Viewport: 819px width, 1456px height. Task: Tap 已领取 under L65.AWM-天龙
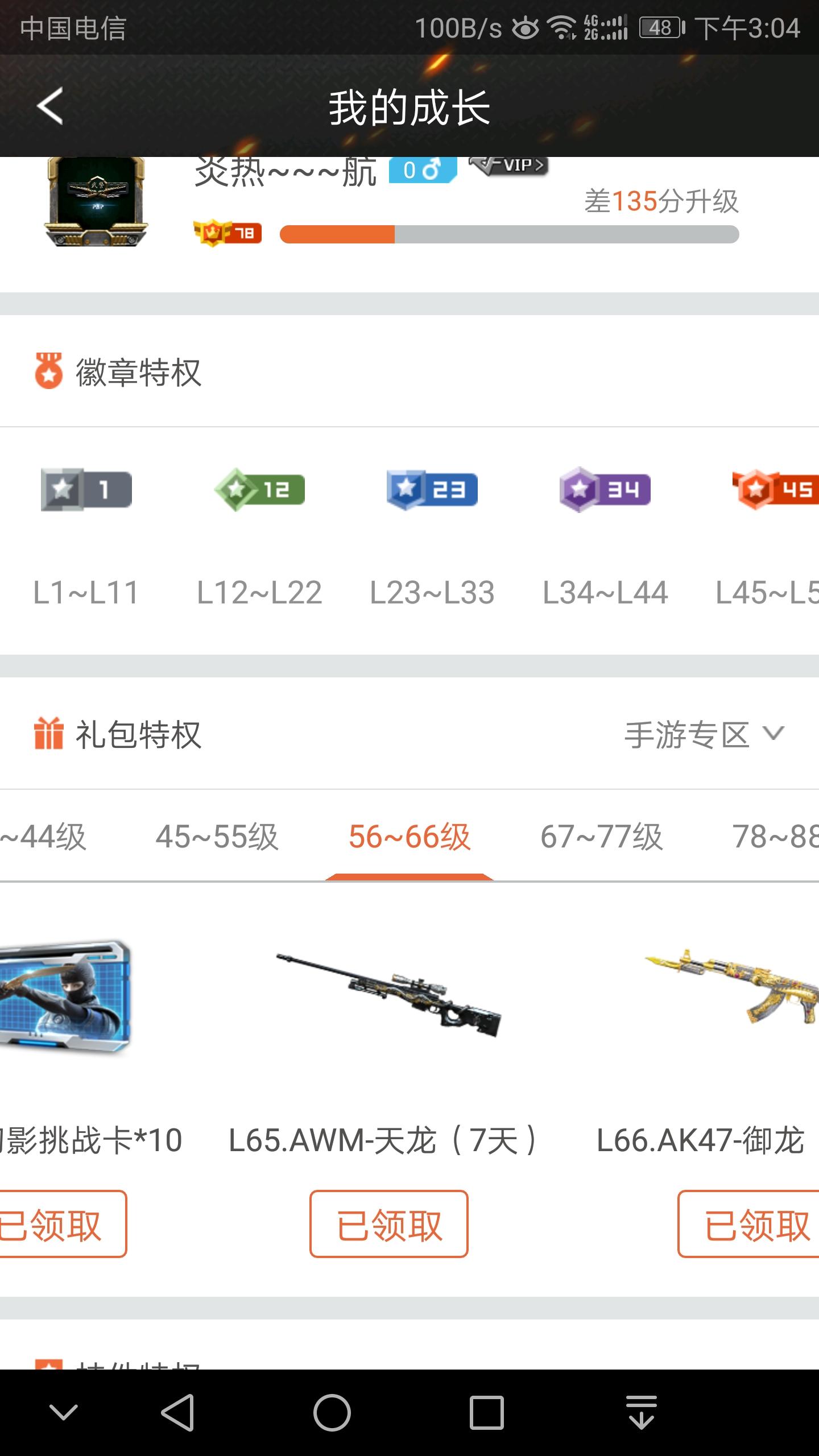pyautogui.click(x=389, y=1224)
